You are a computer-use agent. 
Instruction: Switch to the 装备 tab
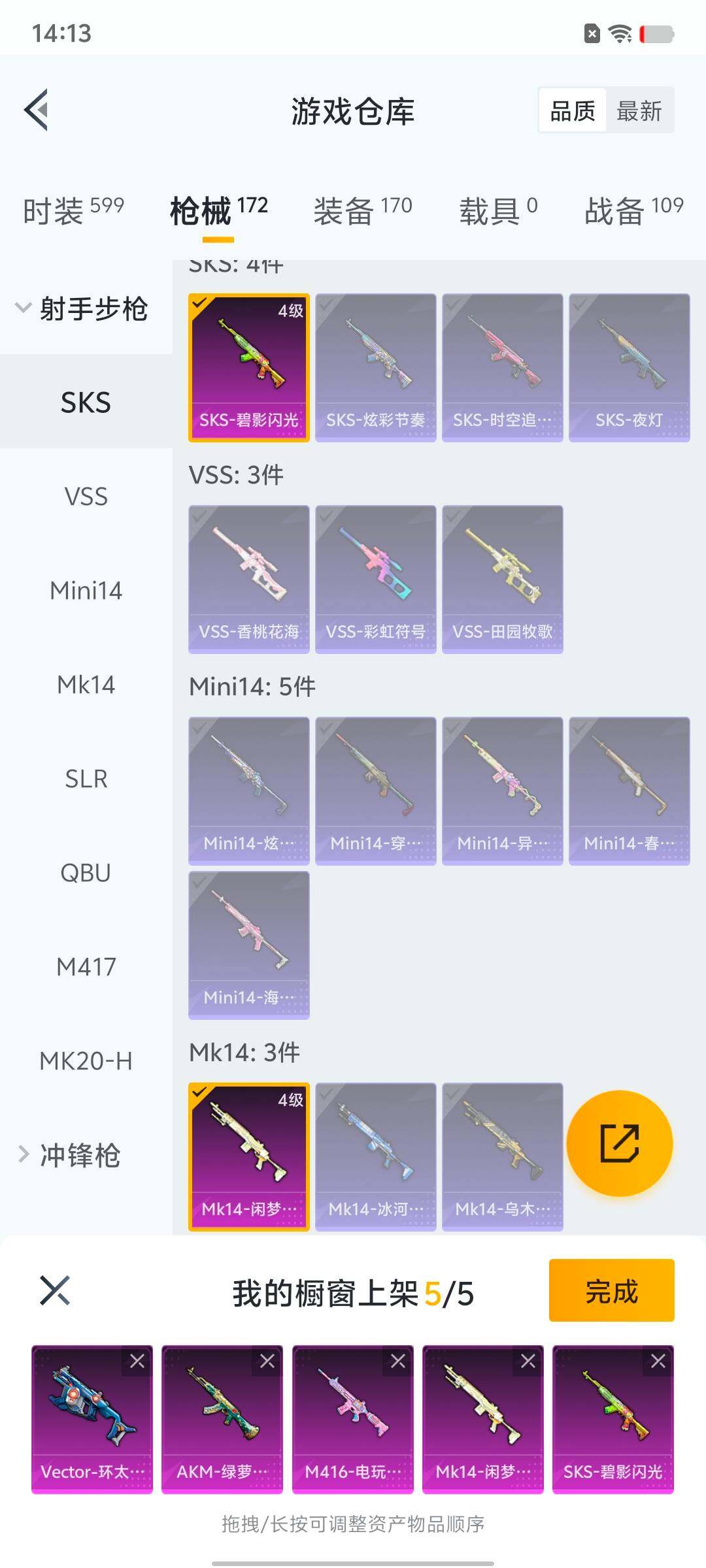pos(362,210)
